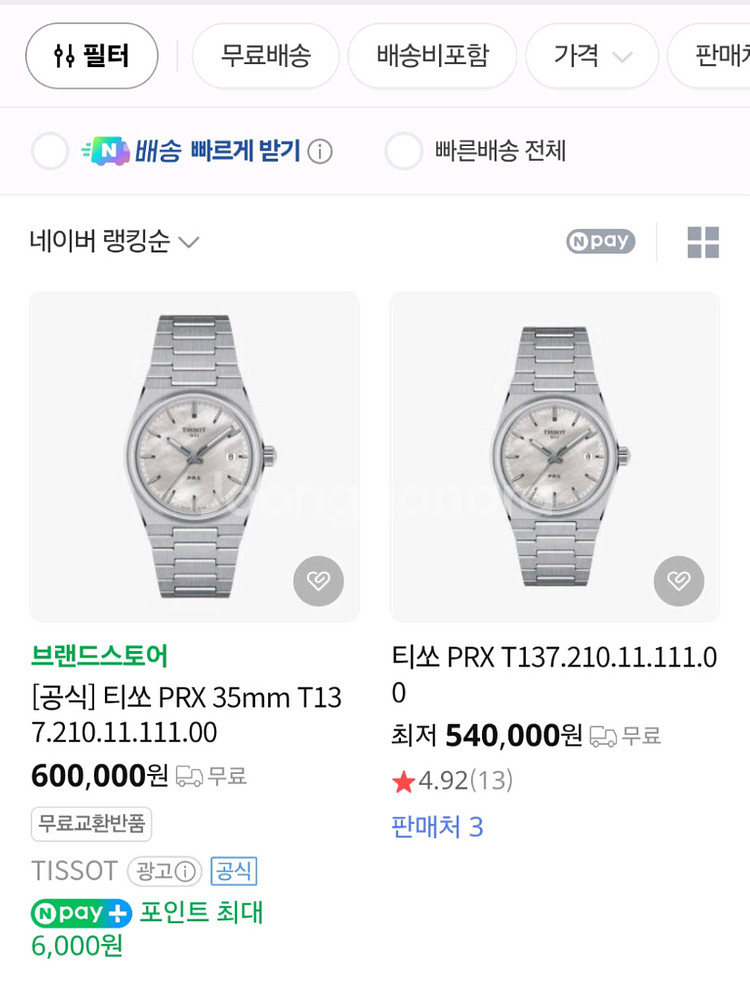750x1000 pixels.
Task: Wishlist the 540,000원 Tissot PRX watch
Action: 678,581
